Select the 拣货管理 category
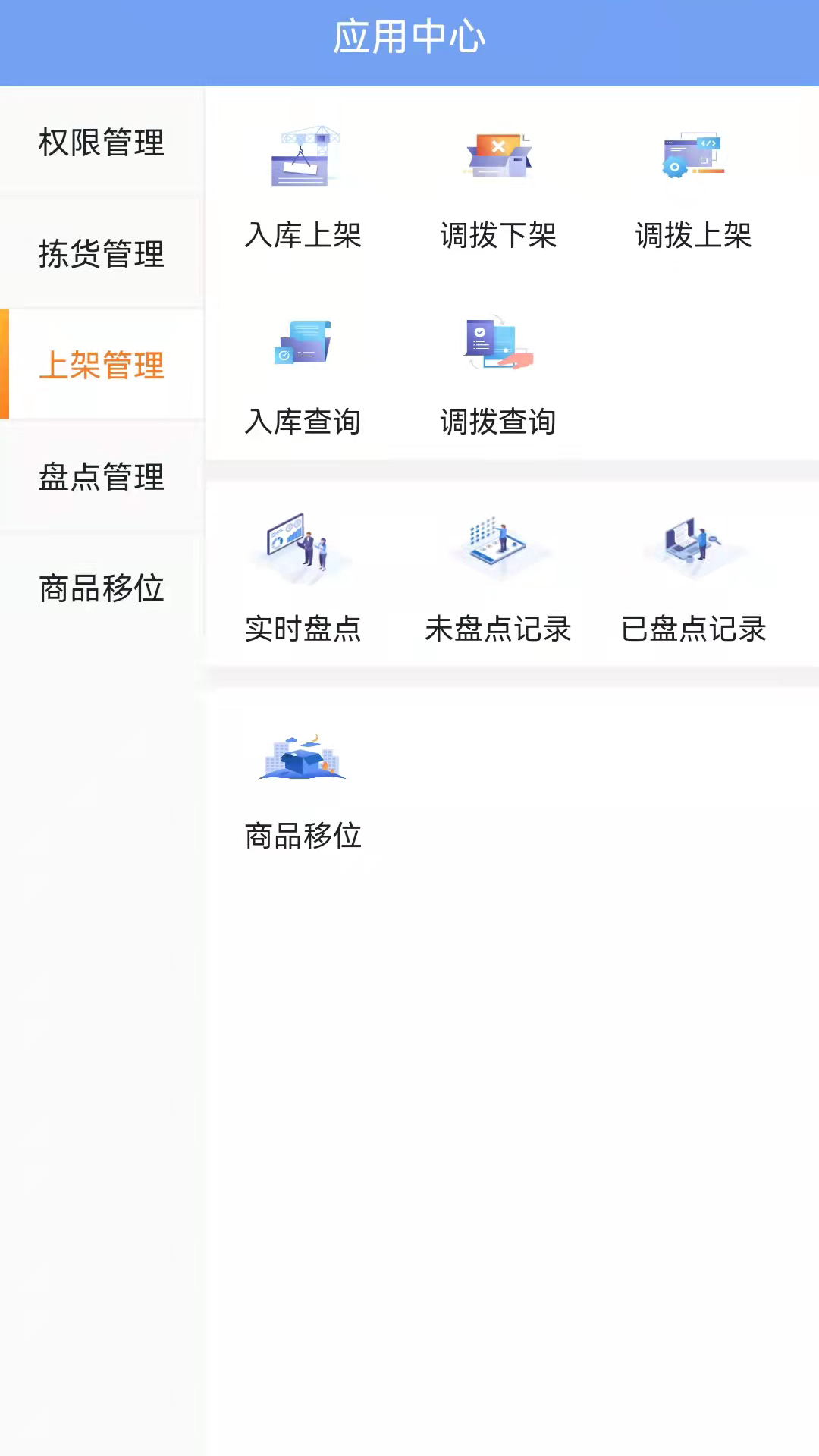Image resolution: width=819 pixels, height=1456 pixels. click(102, 254)
